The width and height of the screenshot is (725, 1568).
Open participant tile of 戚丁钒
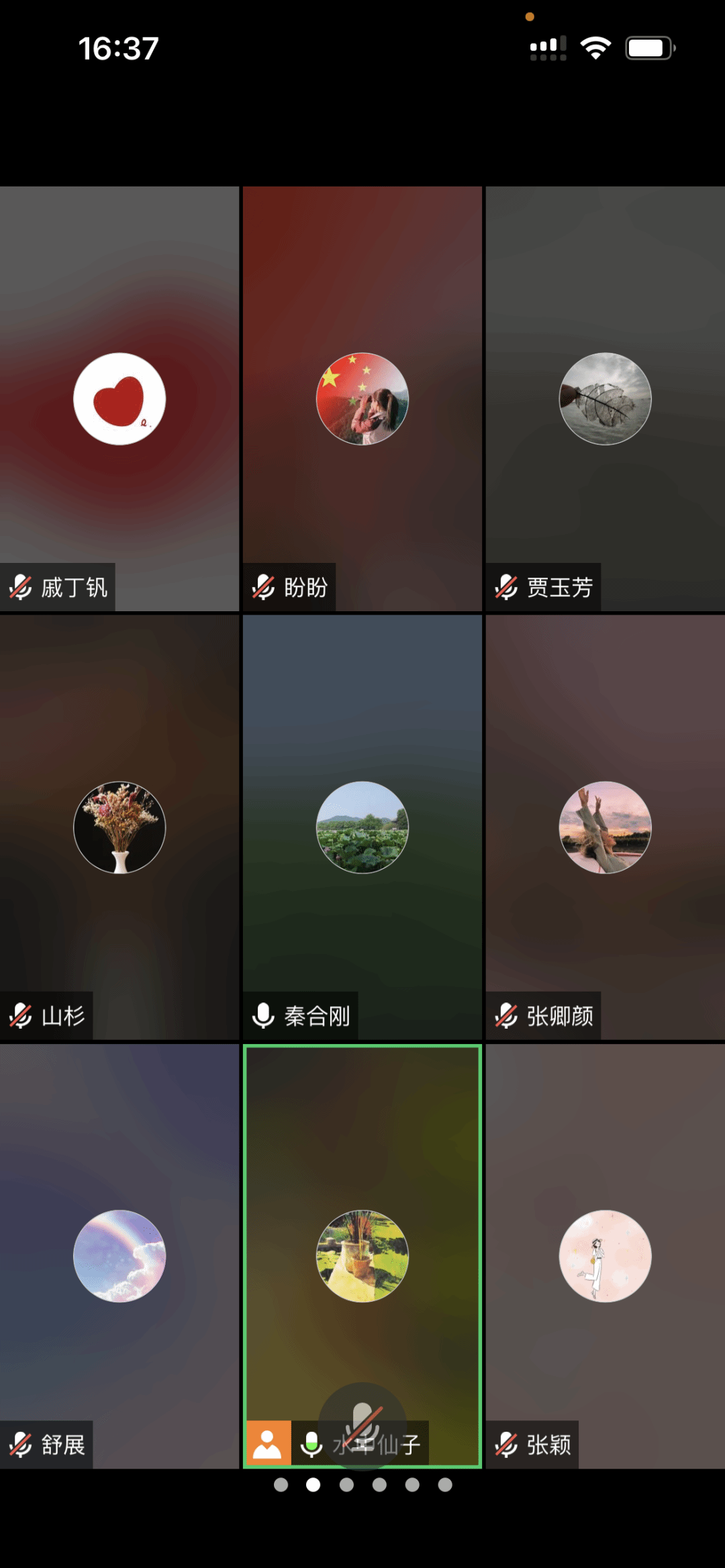119,399
